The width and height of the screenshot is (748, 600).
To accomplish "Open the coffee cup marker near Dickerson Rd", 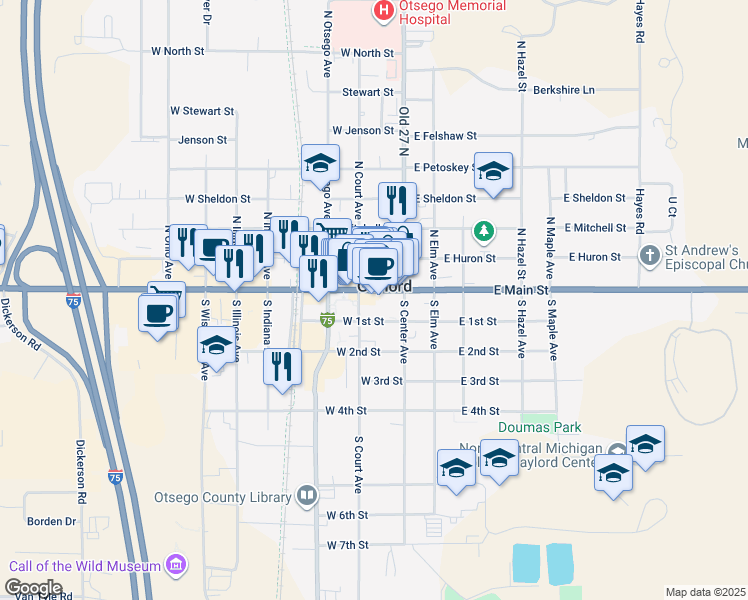I will [x=158, y=315].
